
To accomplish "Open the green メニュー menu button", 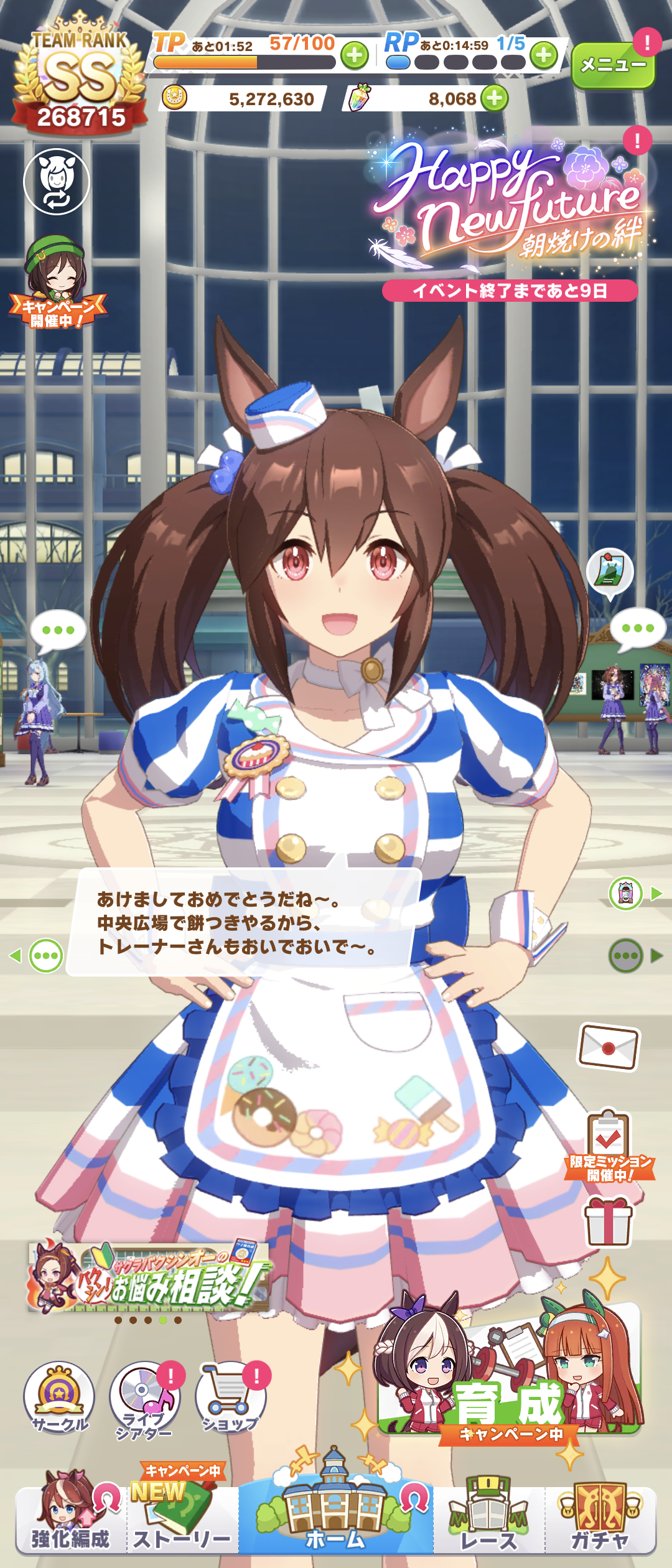I will pos(612,65).
